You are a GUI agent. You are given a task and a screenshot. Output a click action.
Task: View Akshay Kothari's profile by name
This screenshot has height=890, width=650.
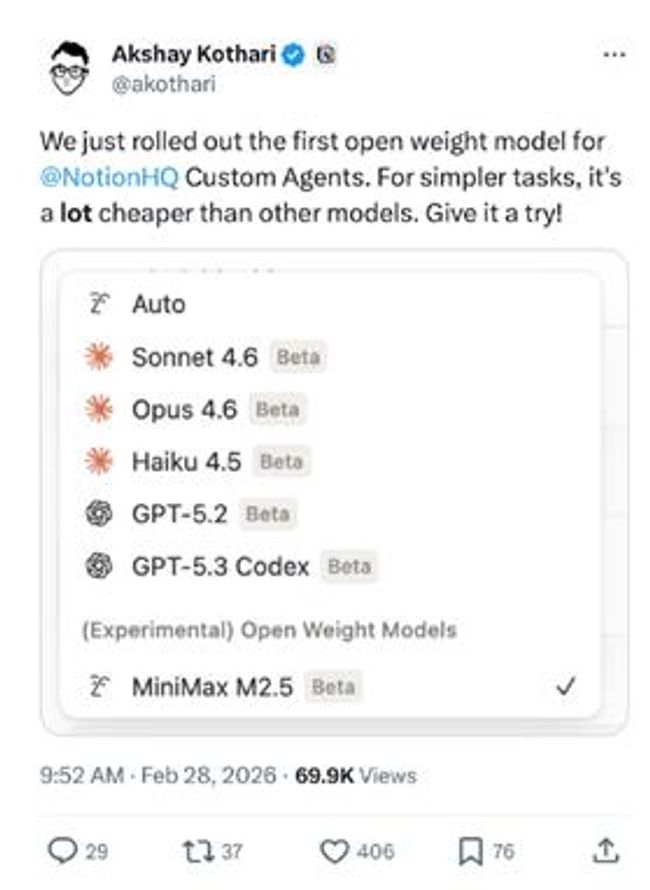pos(193,55)
